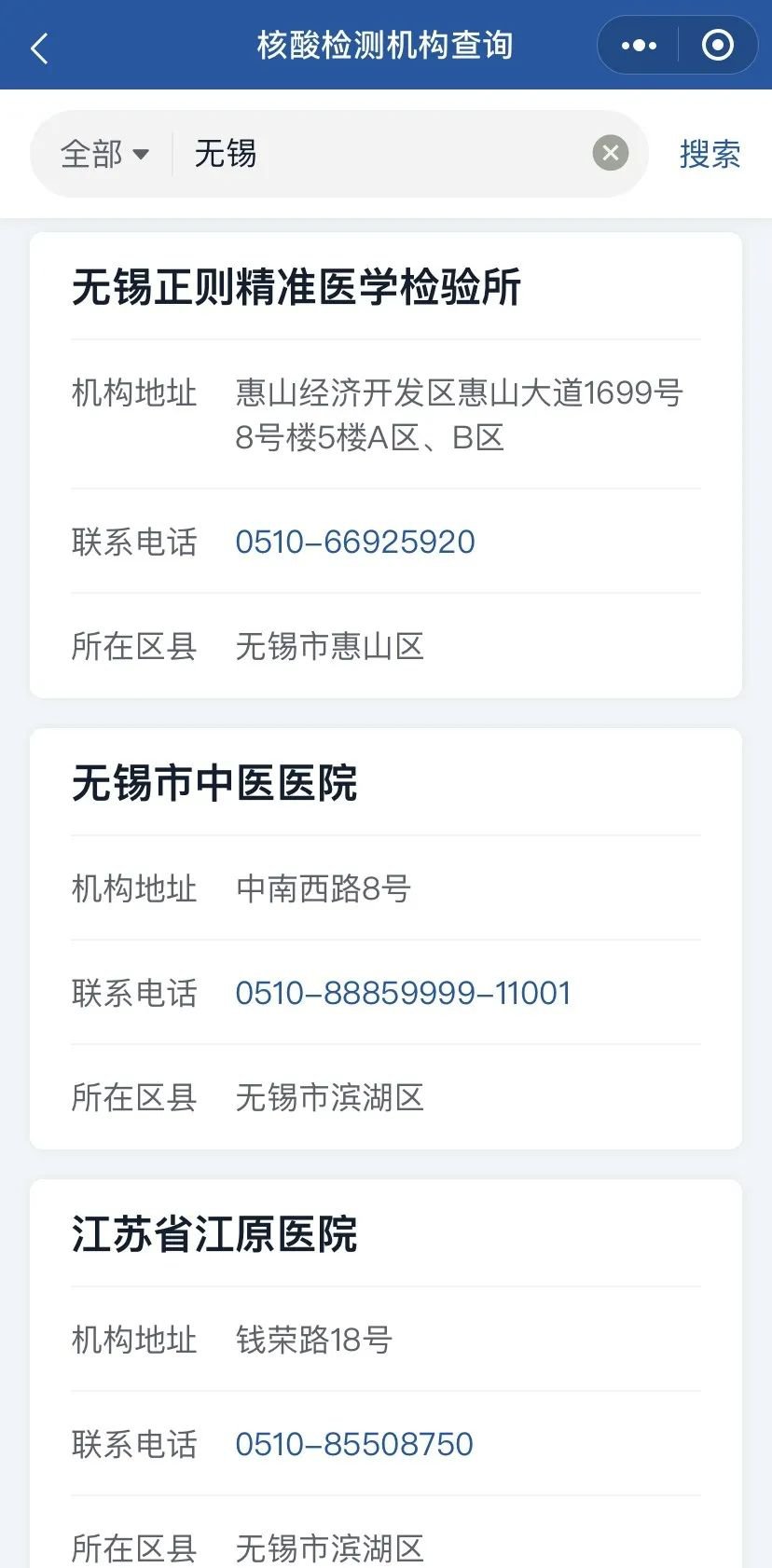Go back using the top-left arrow
The height and width of the screenshot is (1568, 772).
(39, 48)
